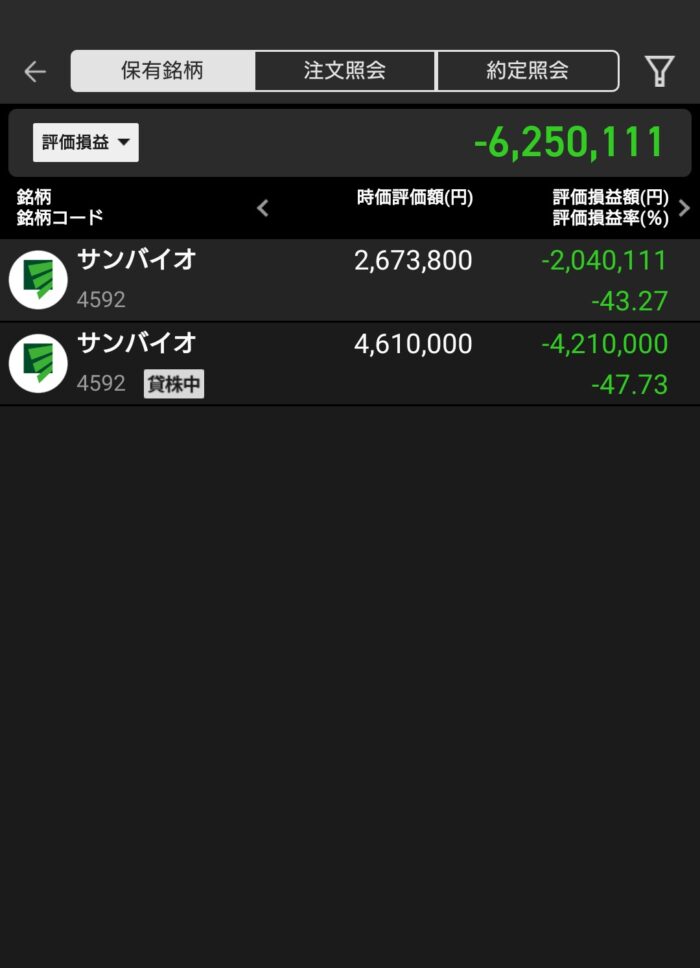Open サンバイオ holding marked 貸株中

click(x=350, y=364)
